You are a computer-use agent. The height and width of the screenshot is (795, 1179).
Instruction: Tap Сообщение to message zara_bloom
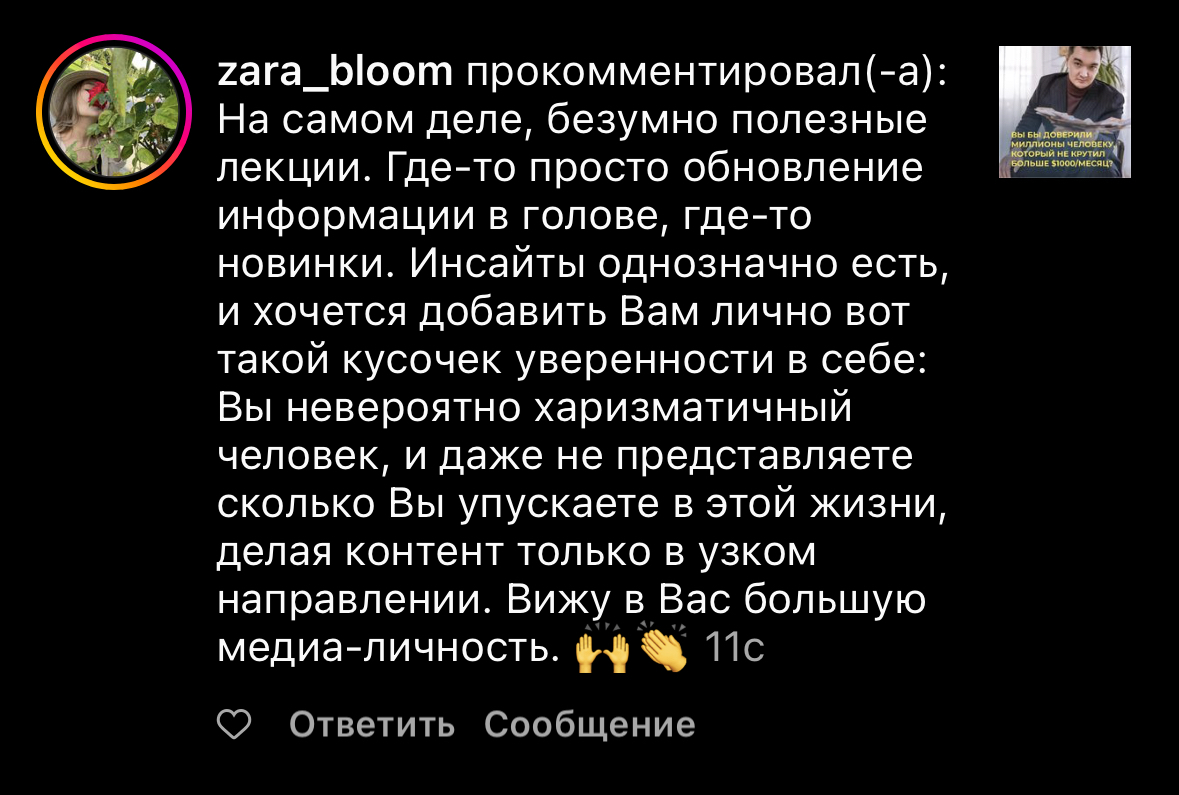pos(589,725)
